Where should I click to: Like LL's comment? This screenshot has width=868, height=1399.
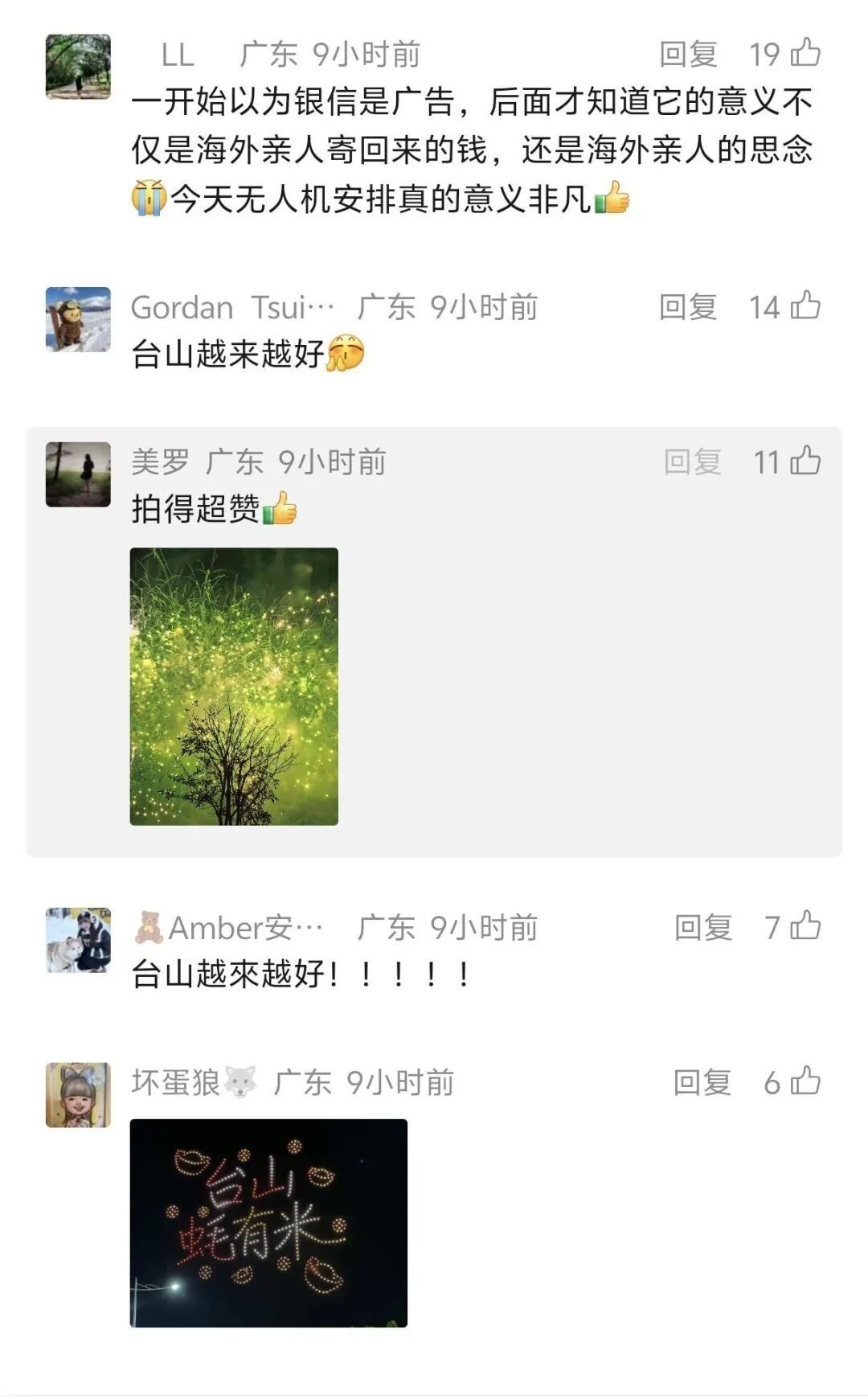coord(805,53)
